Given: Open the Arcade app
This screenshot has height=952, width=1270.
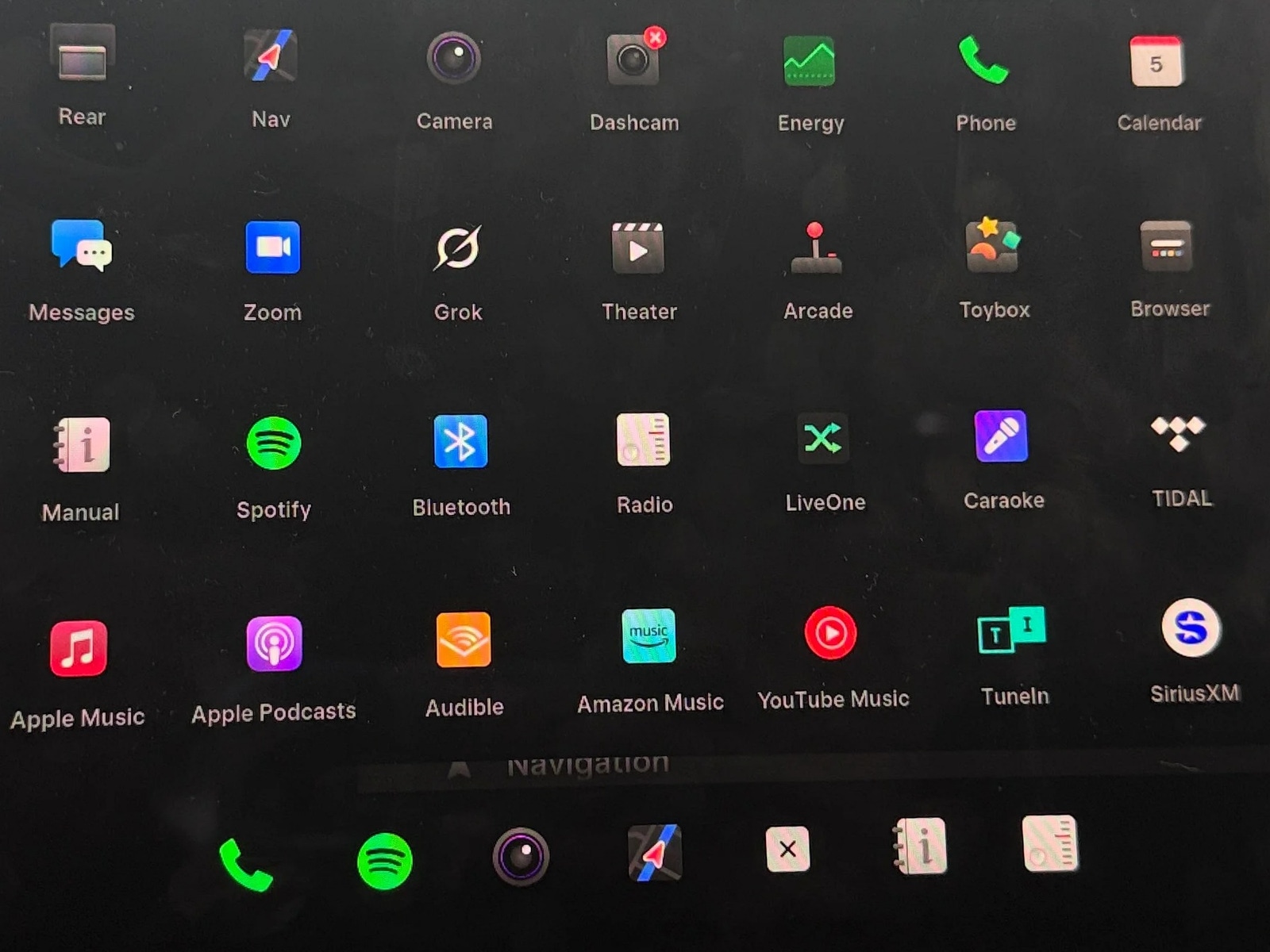Looking at the screenshot, I should click(x=816, y=249).
